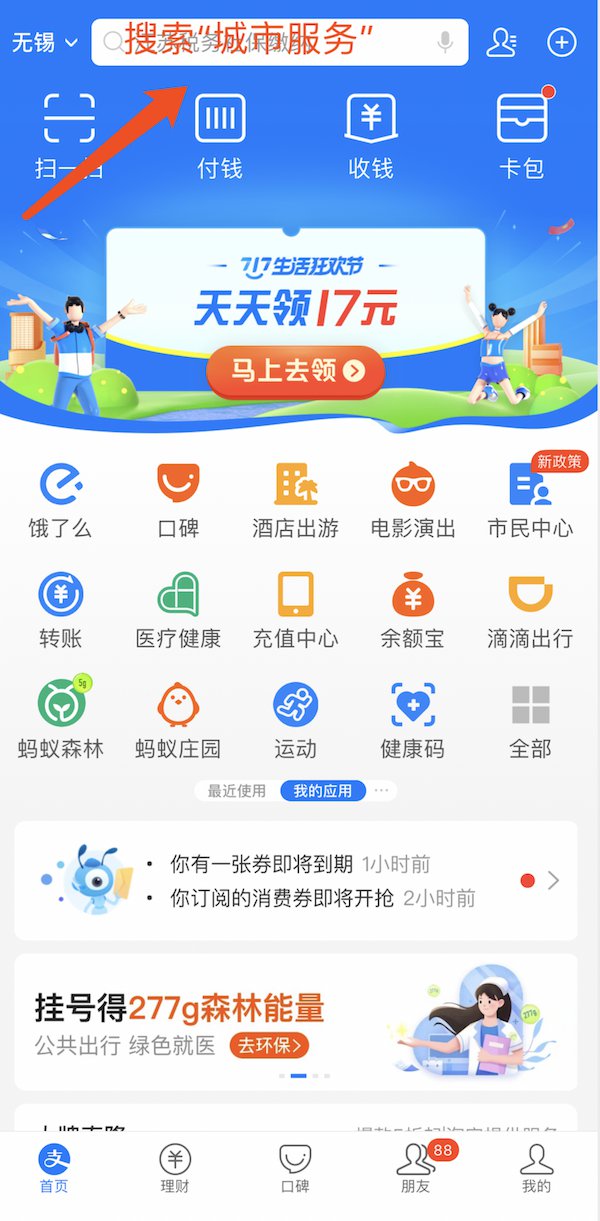Switch to 最近使用 segment

pyautogui.click(x=237, y=791)
